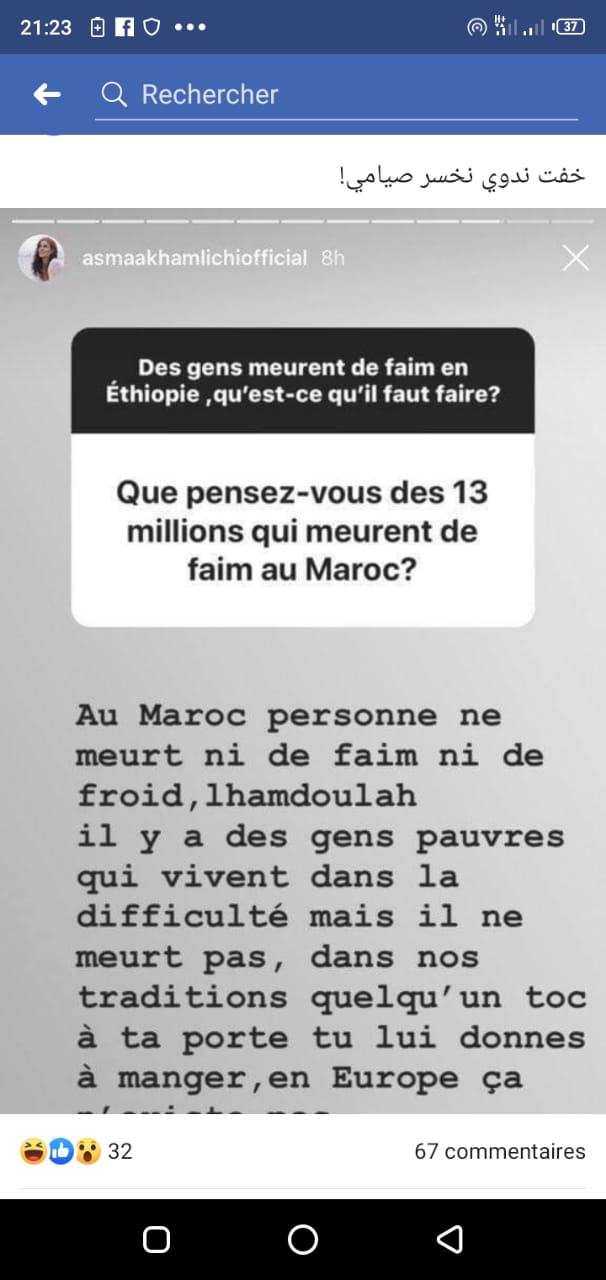This screenshot has height=1280, width=606.
Task: Tap the system home button
Action: coord(303,1239)
